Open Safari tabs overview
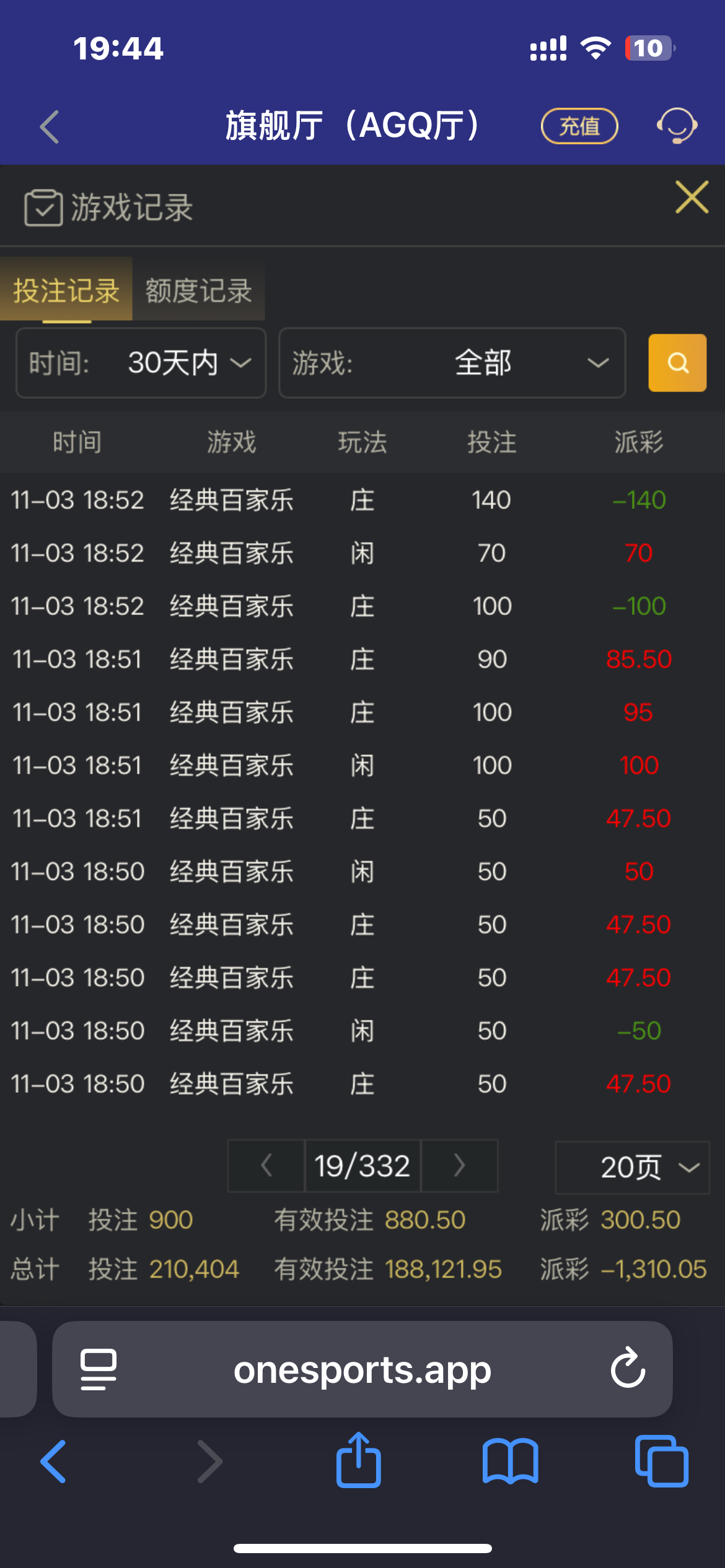Image resolution: width=725 pixels, height=1568 pixels. point(661,1461)
